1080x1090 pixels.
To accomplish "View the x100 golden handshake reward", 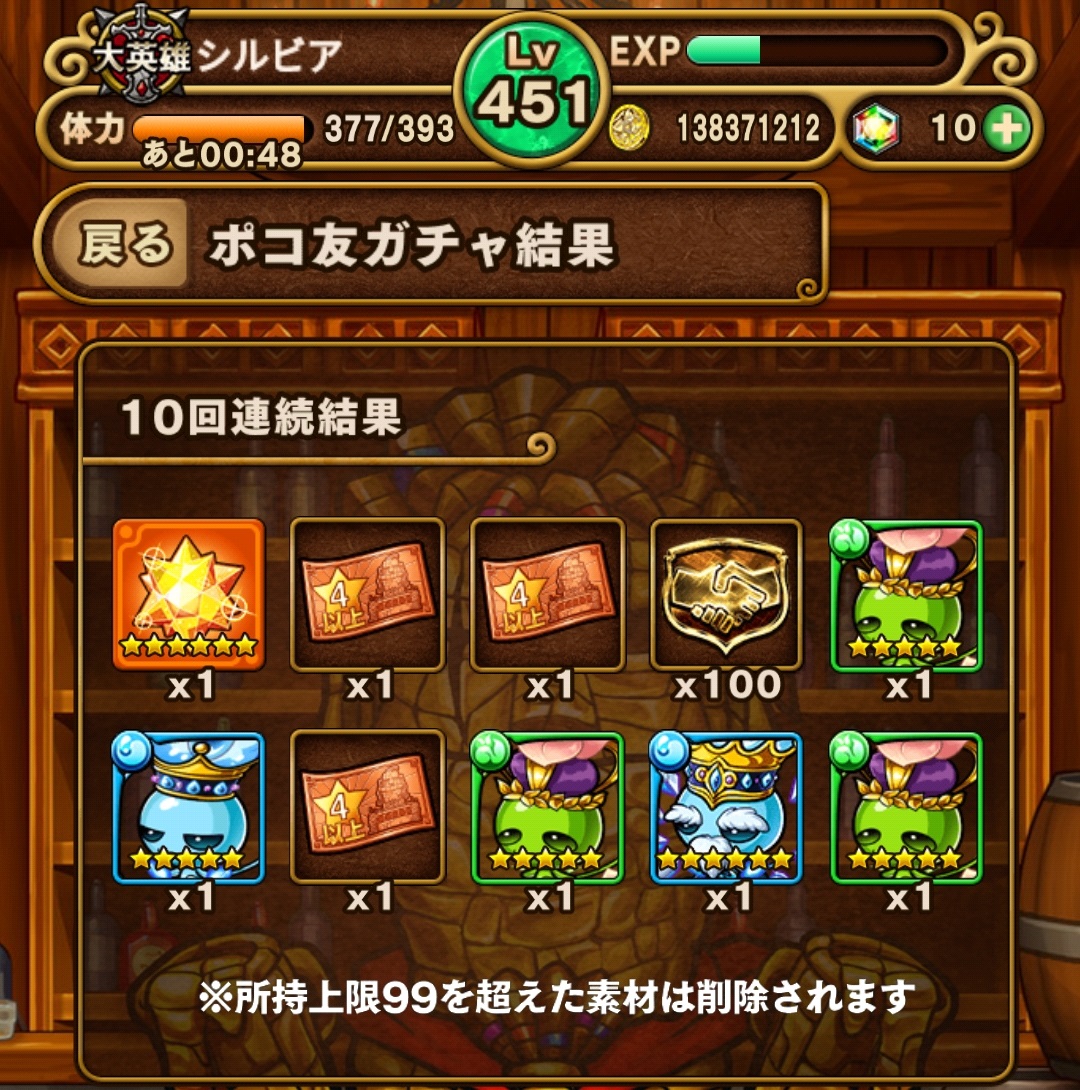I will [726, 593].
